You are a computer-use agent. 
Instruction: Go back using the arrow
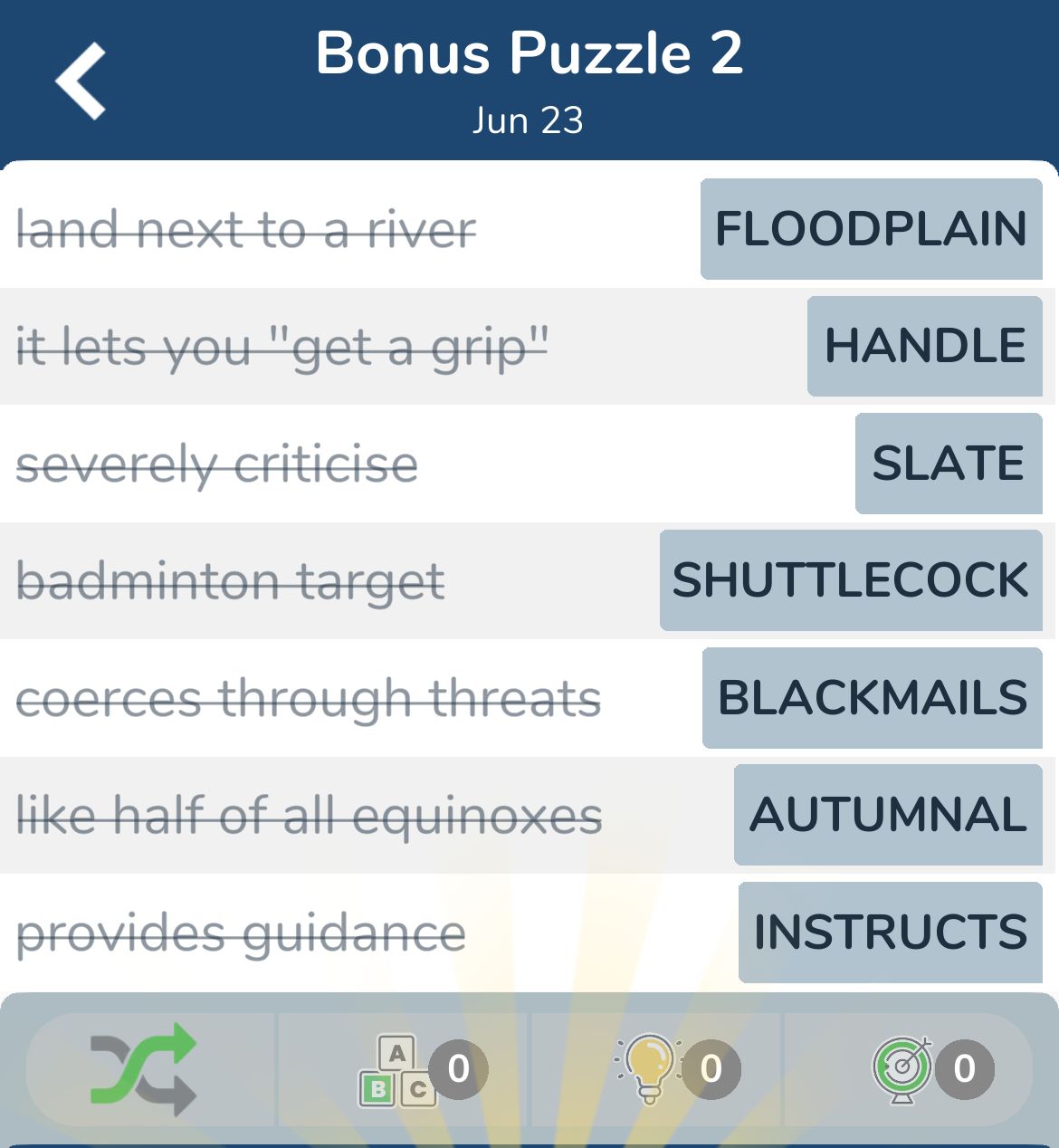(x=81, y=81)
